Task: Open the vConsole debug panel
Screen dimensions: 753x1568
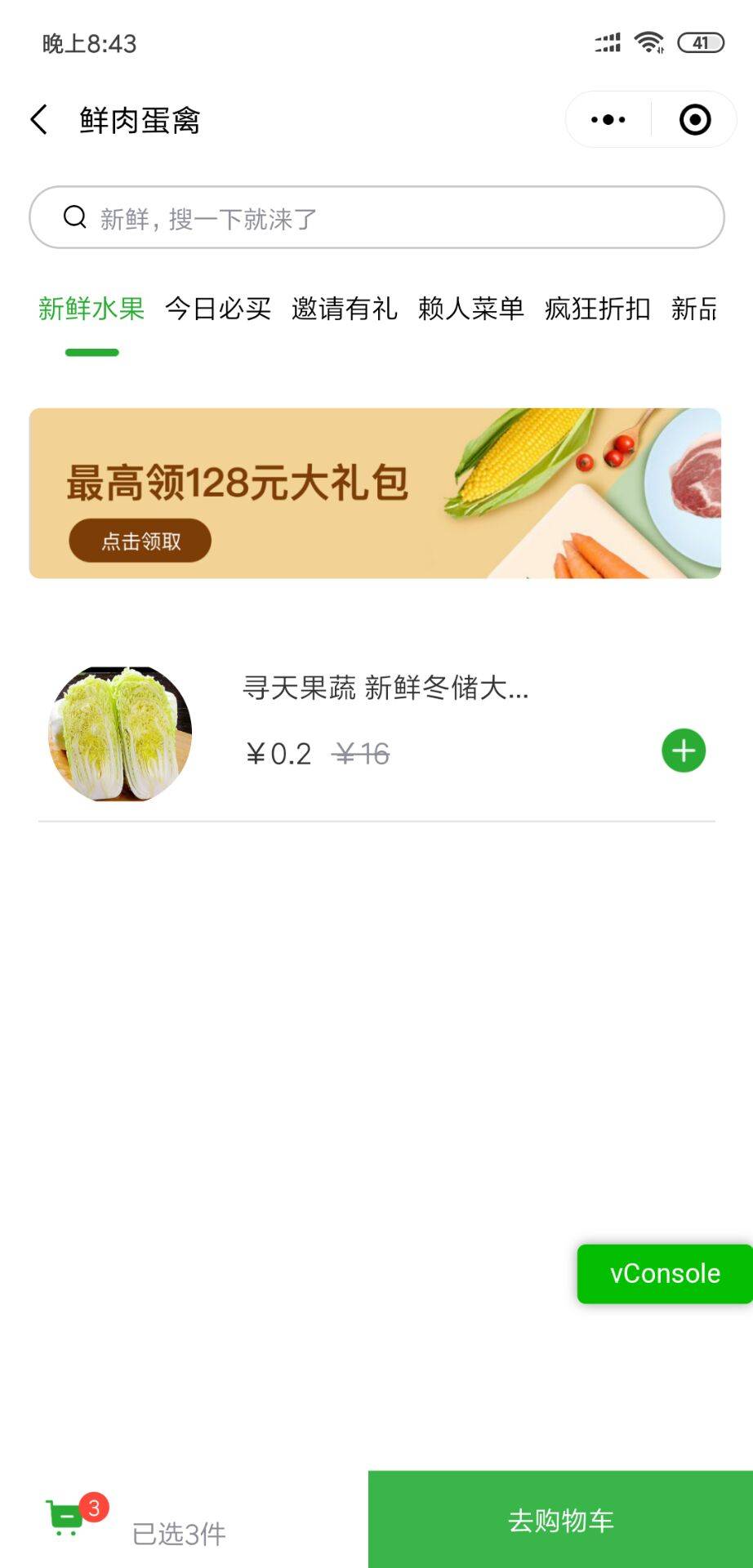Action: [664, 1274]
